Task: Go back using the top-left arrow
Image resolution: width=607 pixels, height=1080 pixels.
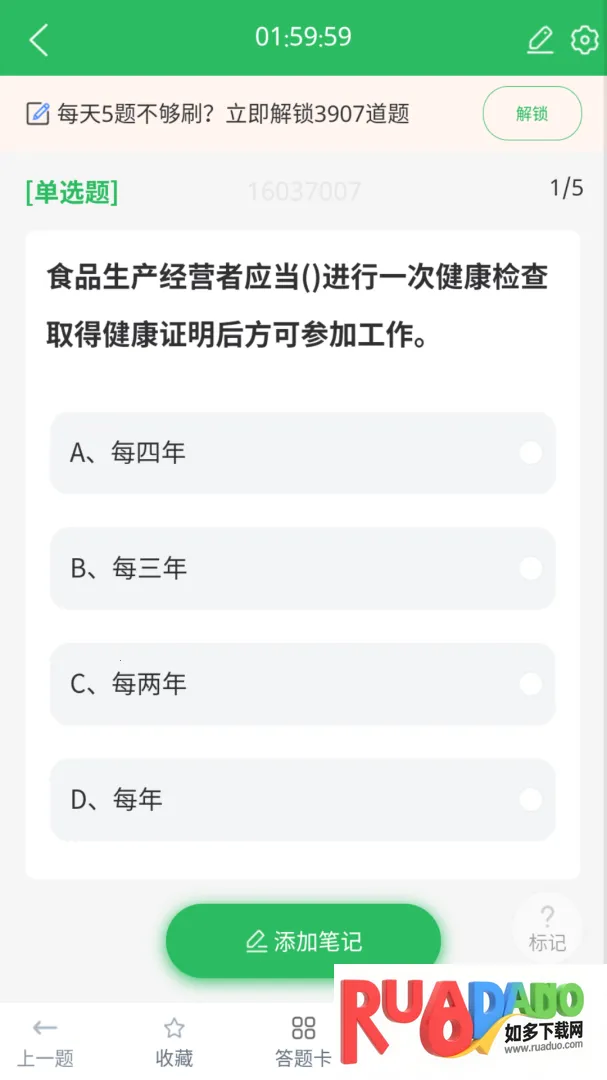Action: 39,40
